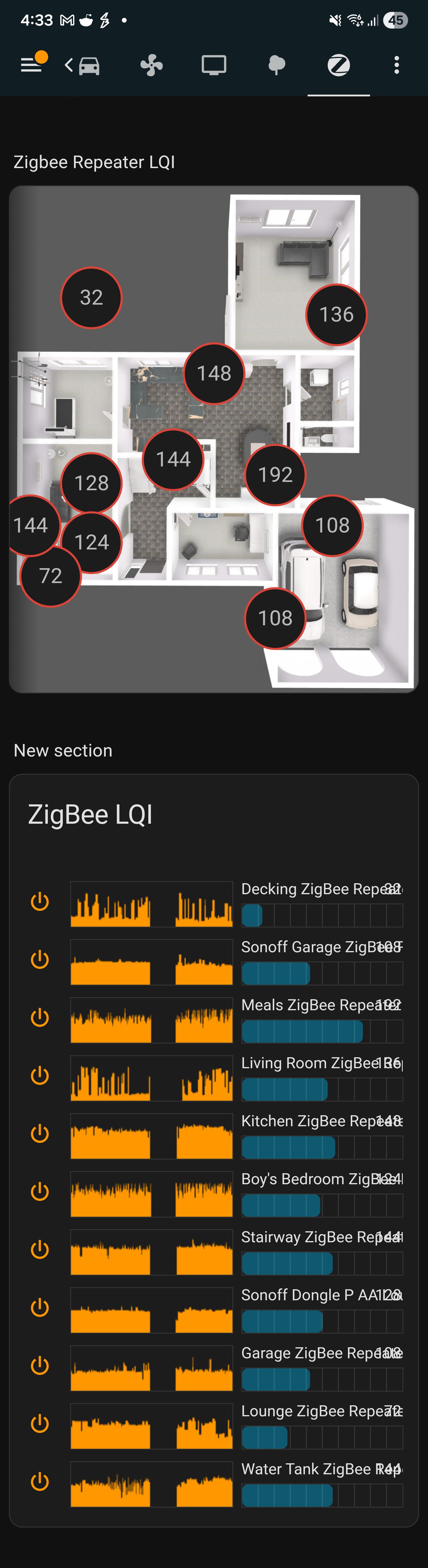Viewport: 428px width, 1568px height.
Task: Tap the 72 LQI badge on floorplan
Action: point(51,576)
